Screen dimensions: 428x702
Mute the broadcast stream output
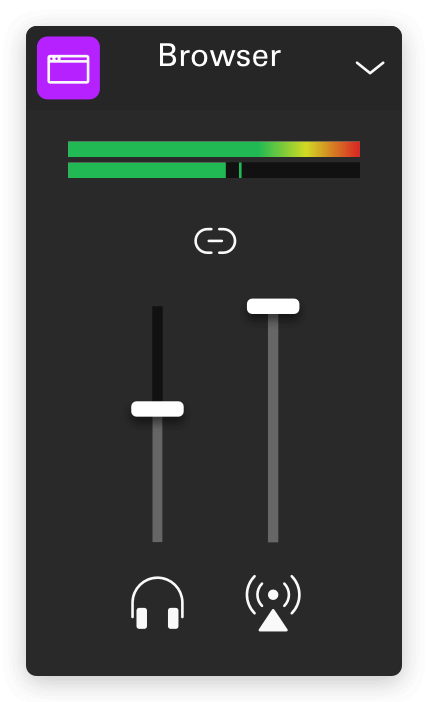coord(273,603)
